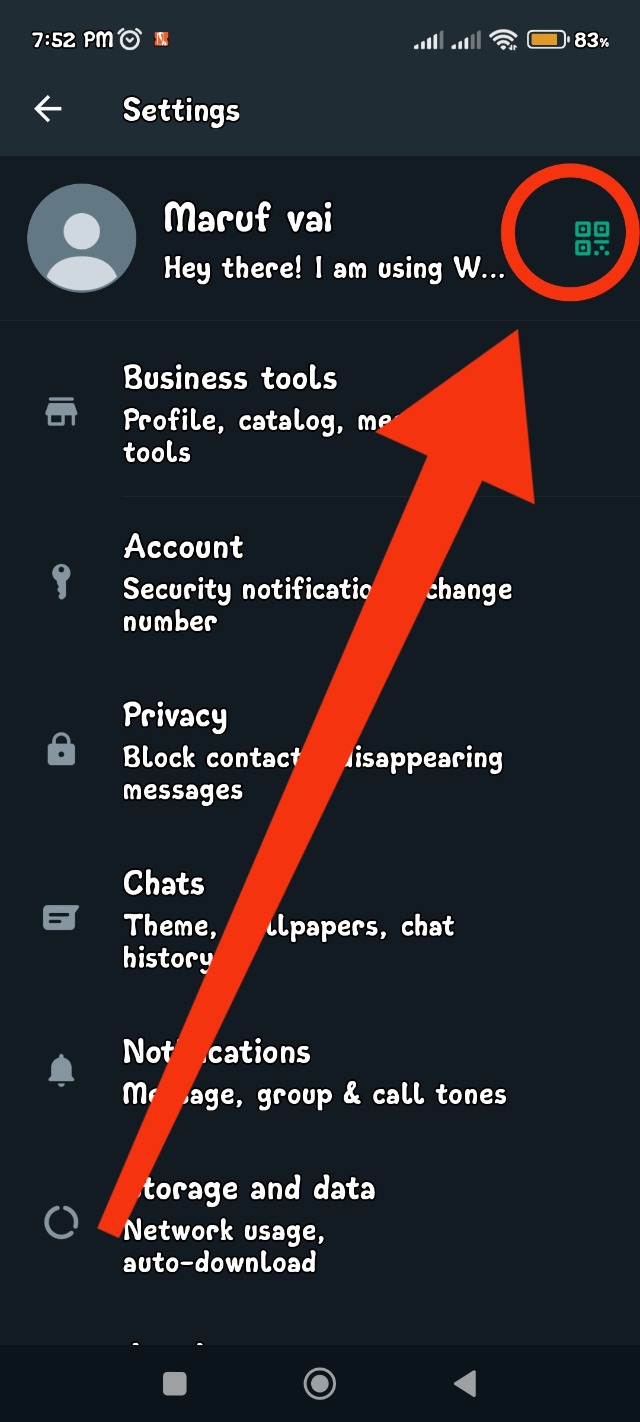Go back from Settings
640x1422 pixels.
(47, 109)
